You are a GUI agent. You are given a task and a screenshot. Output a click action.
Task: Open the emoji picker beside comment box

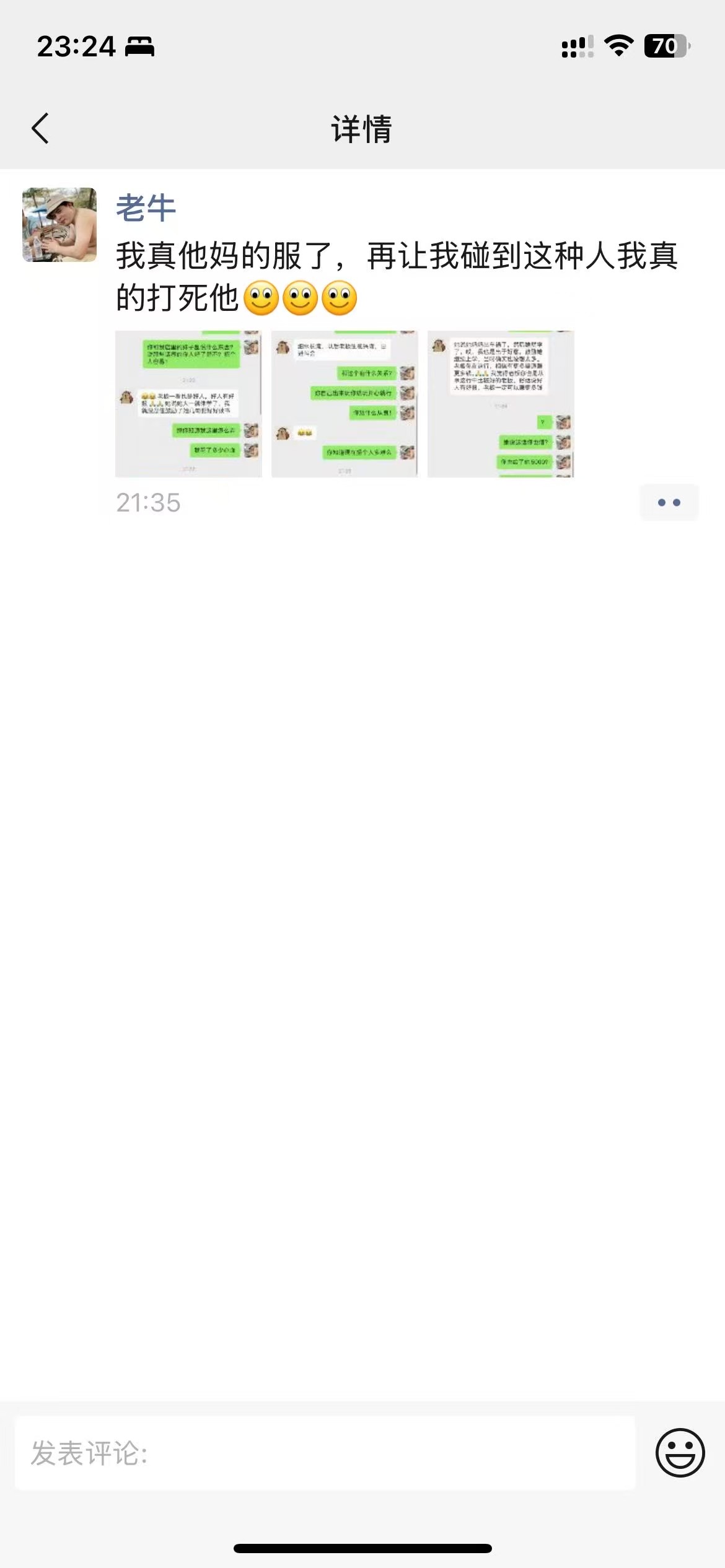click(x=680, y=1453)
